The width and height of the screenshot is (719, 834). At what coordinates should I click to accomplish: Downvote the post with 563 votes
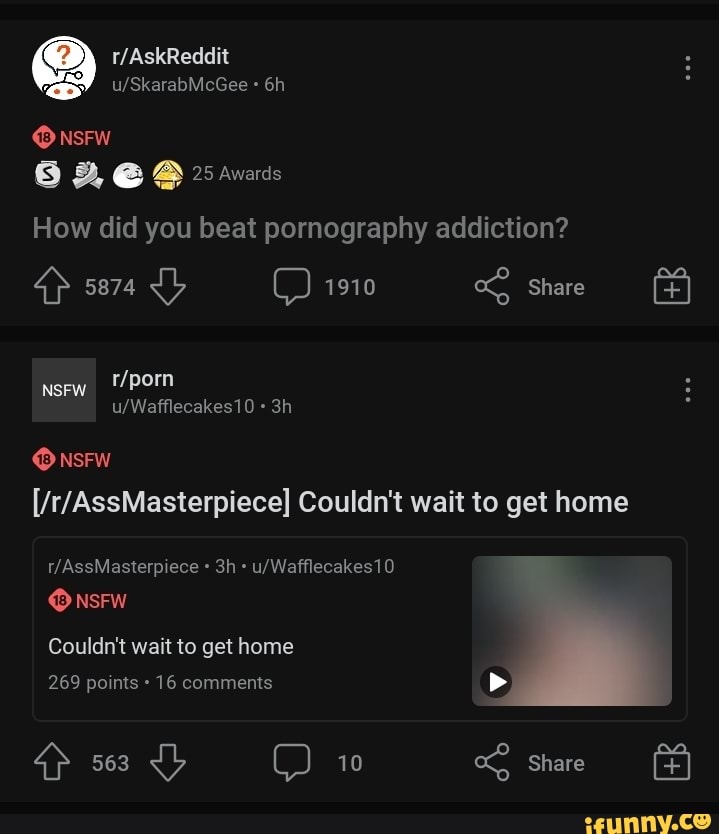click(x=168, y=764)
